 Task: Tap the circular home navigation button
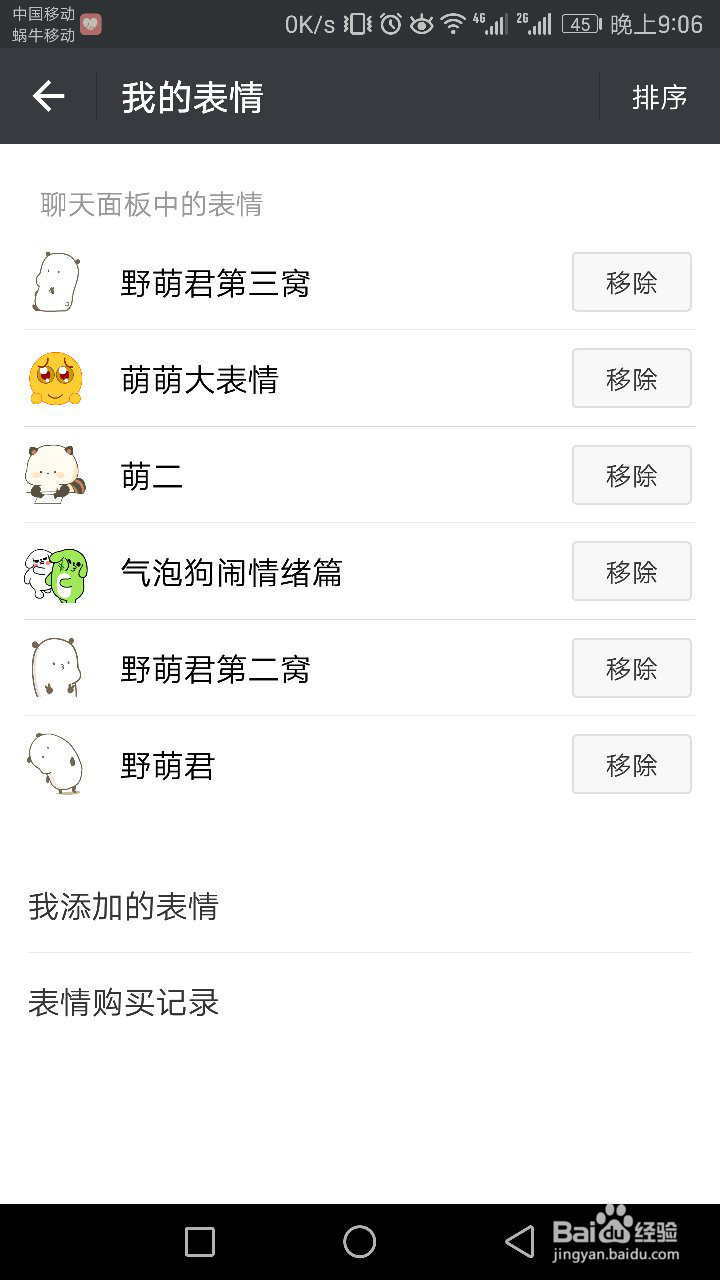pos(359,1240)
